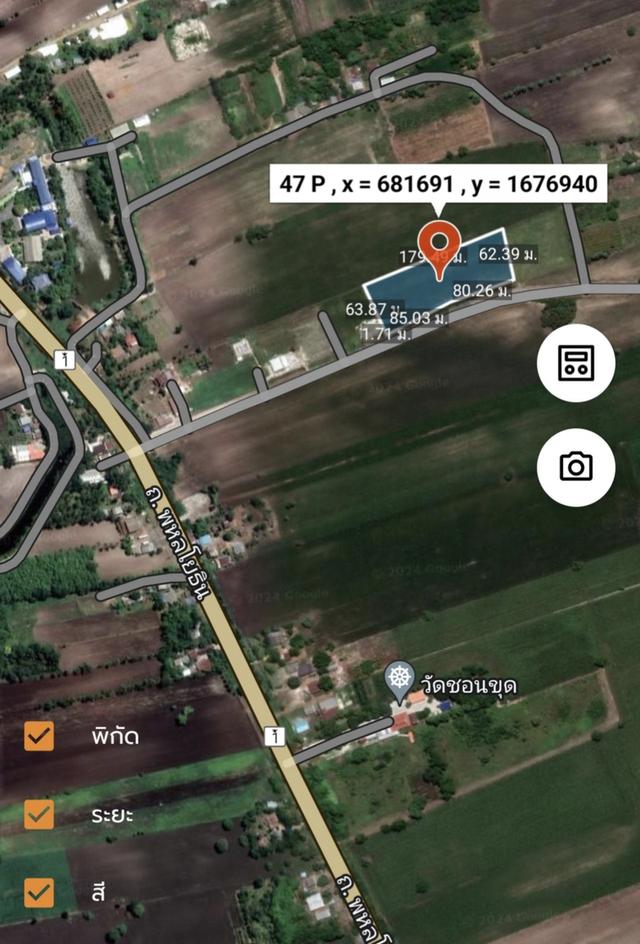Screen dimensions: 640x944
Task: Uncheck the พิกัด checkbox
Action: (x=39, y=737)
